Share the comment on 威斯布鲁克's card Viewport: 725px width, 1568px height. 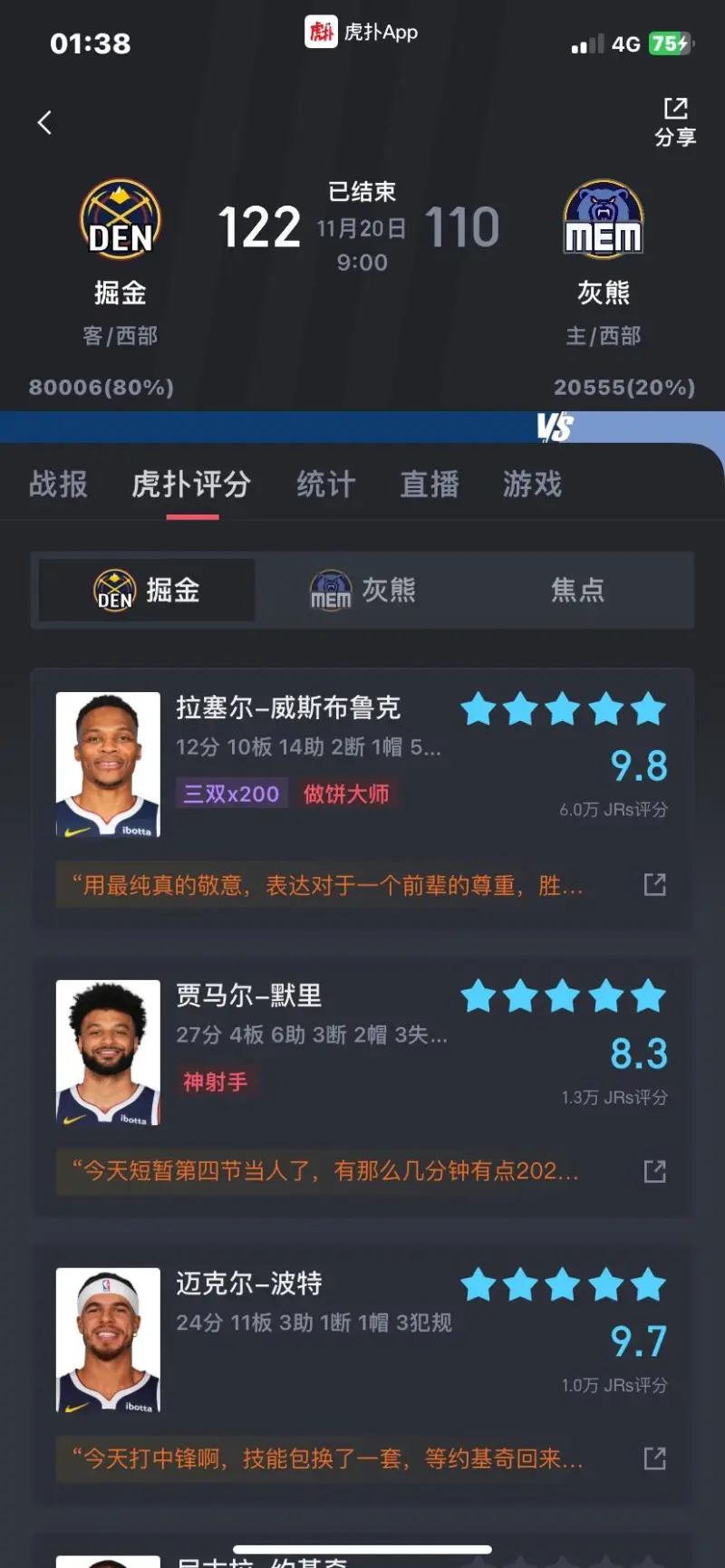(654, 885)
